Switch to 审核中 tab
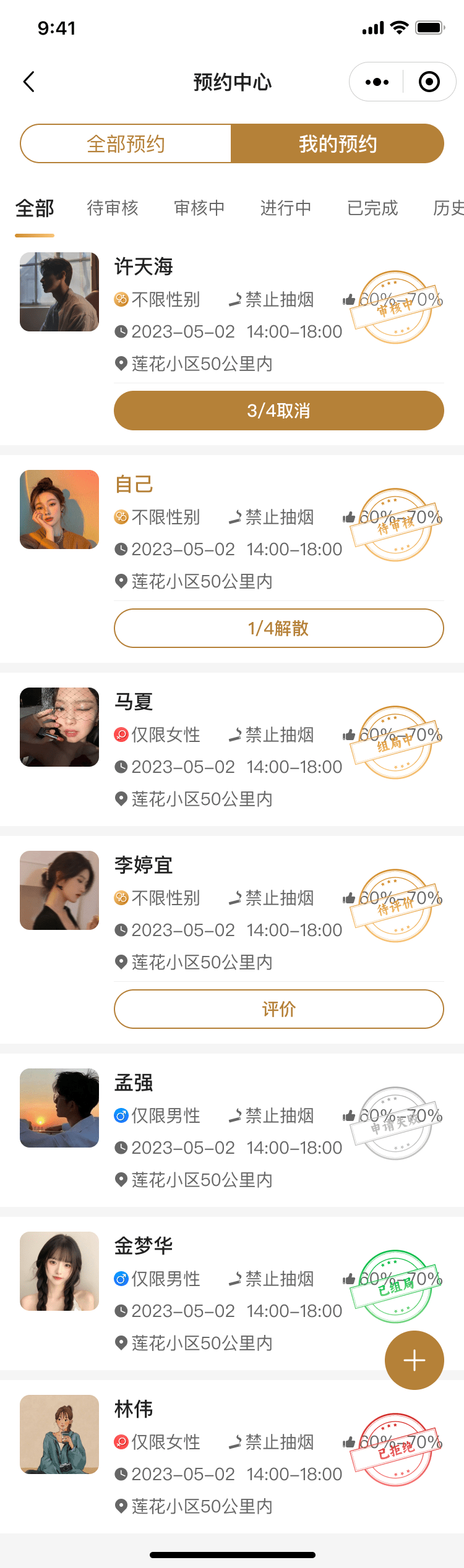The width and height of the screenshot is (464, 1568). click(199, 208)
